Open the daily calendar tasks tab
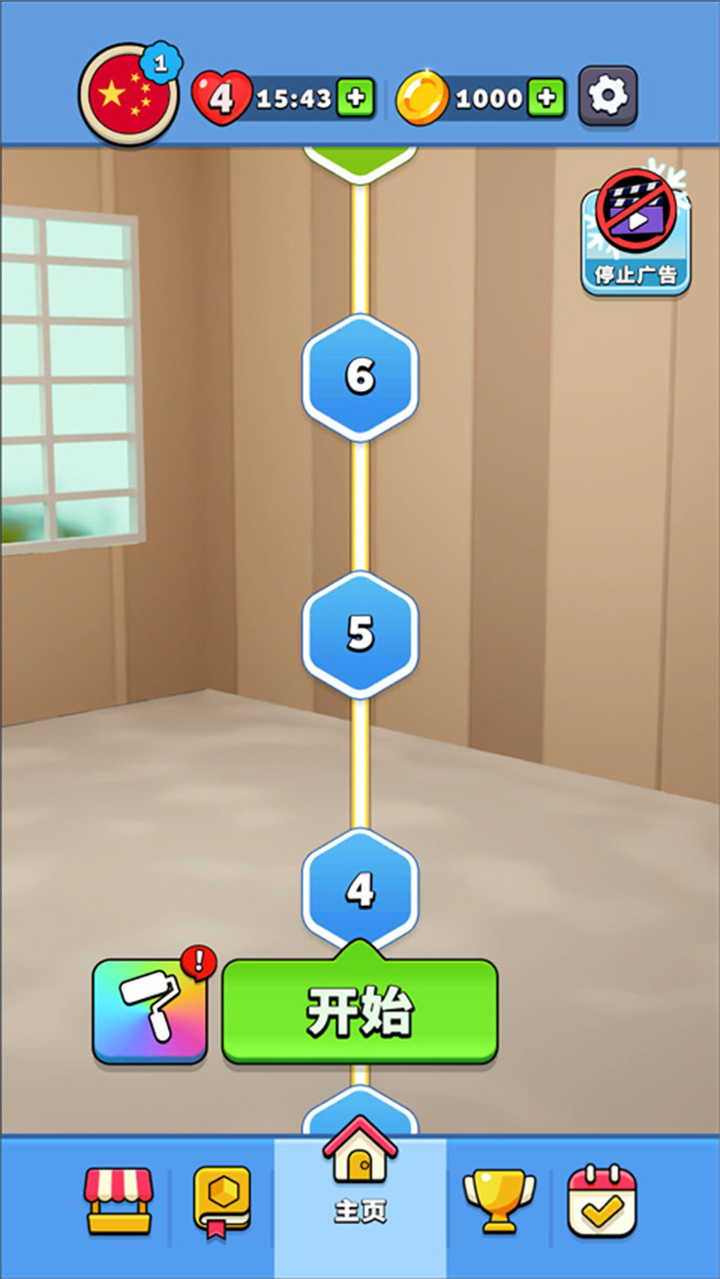Screen dimensions: 720x1279 click(x=602, y=1201)
